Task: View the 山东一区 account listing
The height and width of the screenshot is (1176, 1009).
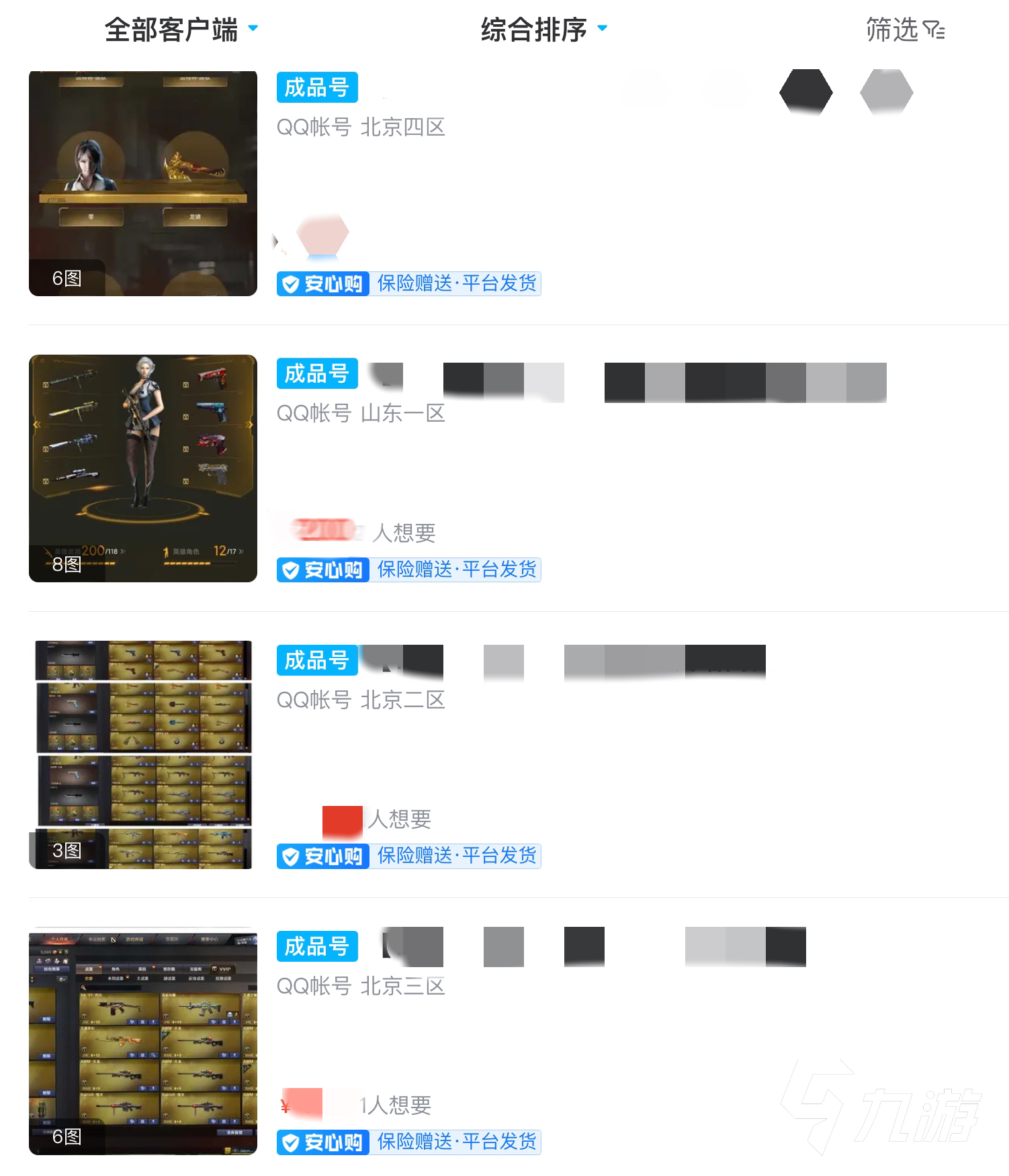Action: pyautogui.click(x=361, y=413)
